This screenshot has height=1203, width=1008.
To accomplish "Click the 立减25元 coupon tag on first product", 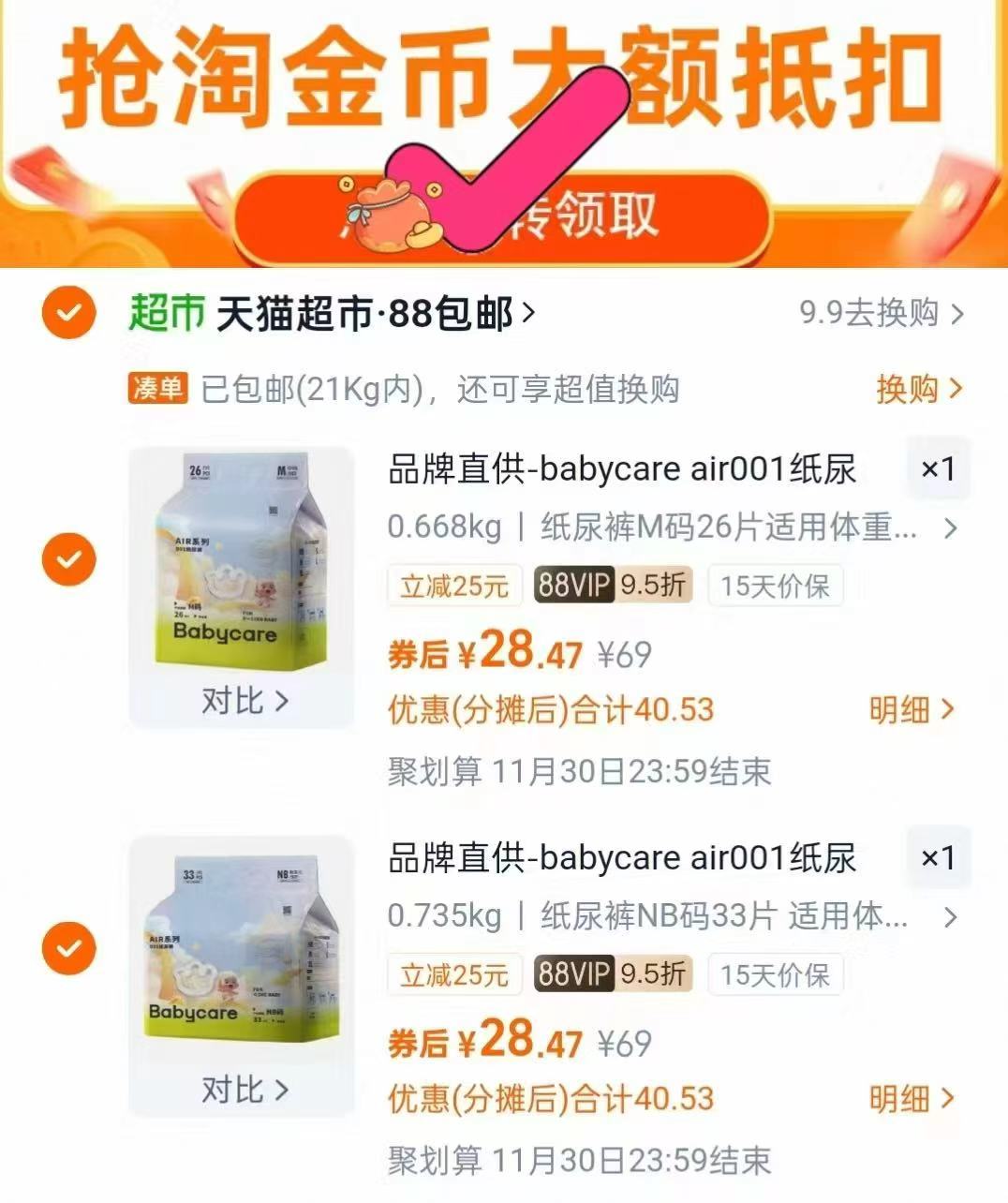I will pyautogui.click(x=453, y=586).
